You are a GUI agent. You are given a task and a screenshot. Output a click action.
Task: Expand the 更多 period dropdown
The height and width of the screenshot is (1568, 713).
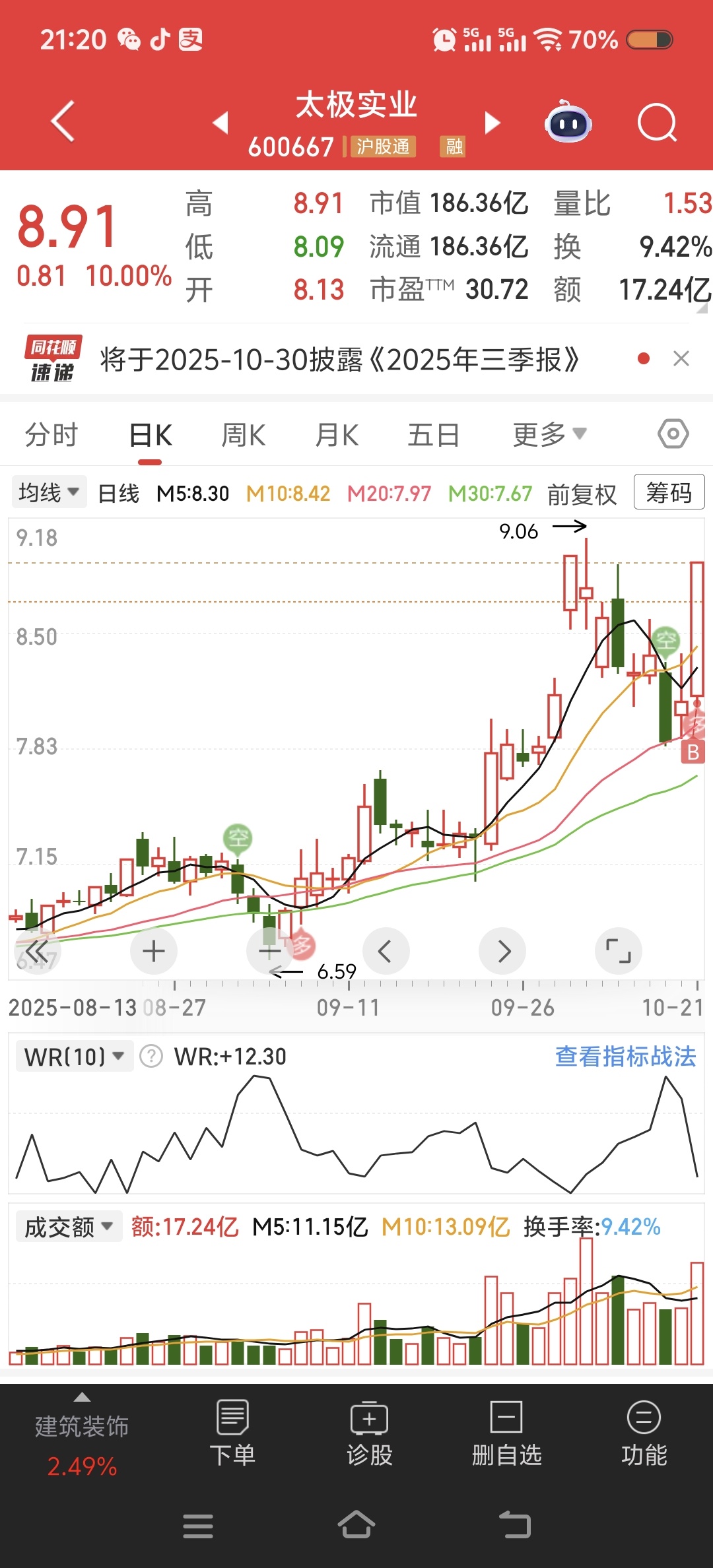click(549, 435)
